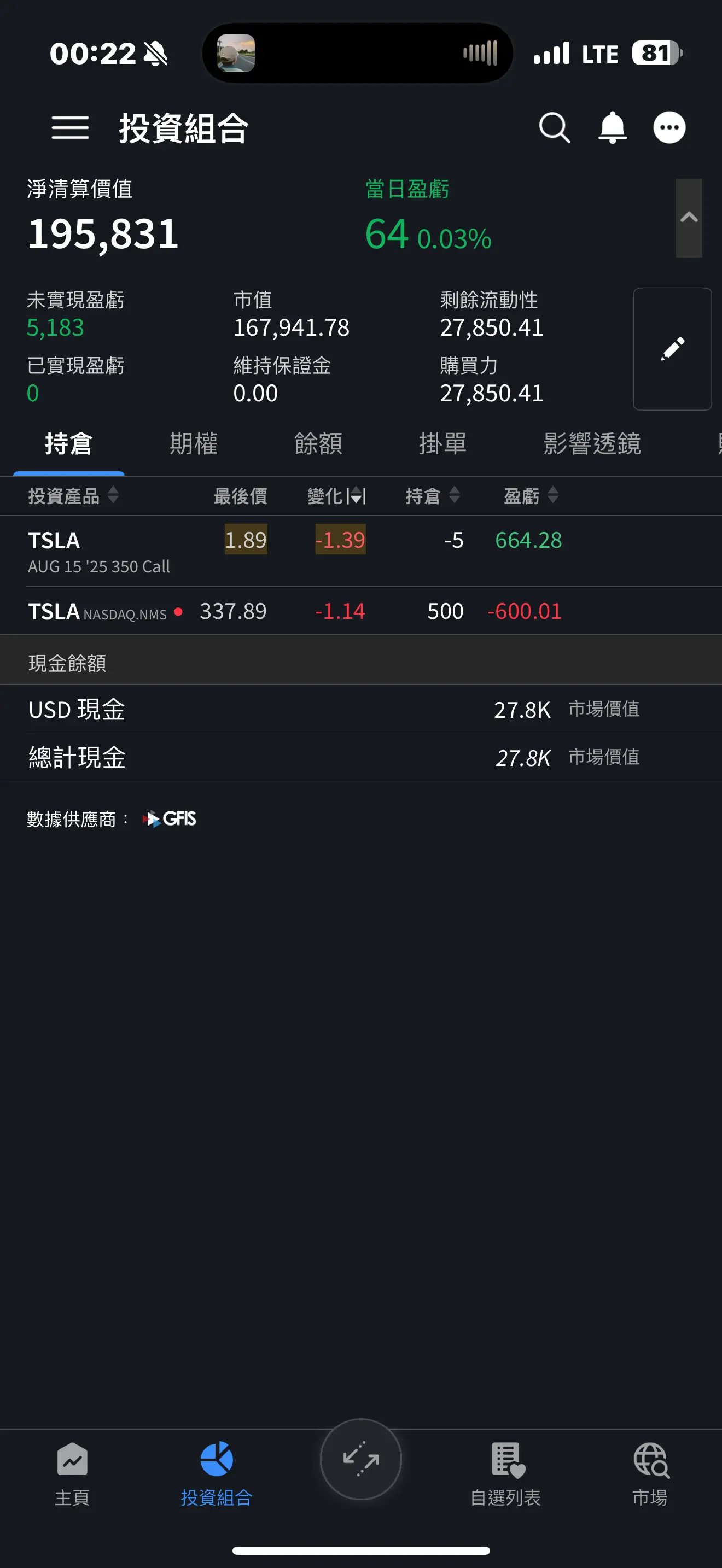This screenshot has width=722, height=1568.
Task: Open the hamburger drawer menu
Action: (70, 128)
